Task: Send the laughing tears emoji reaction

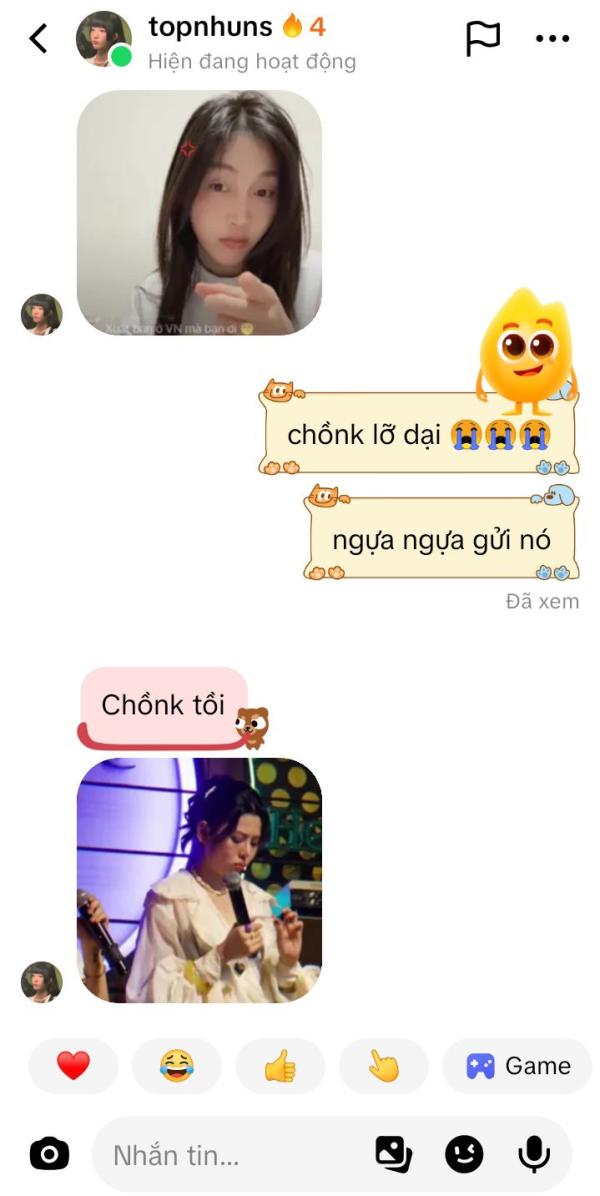Action: coord(177,1066)
